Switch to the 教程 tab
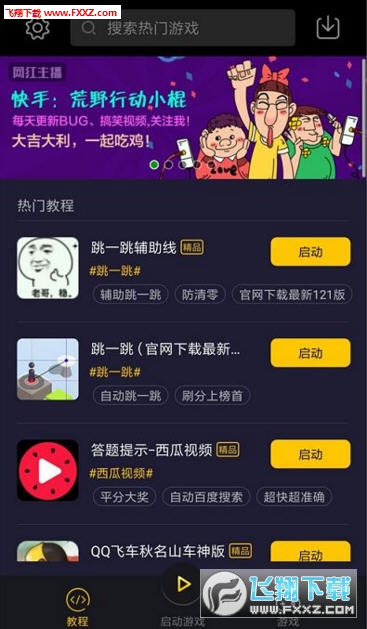 pos(77,607)
